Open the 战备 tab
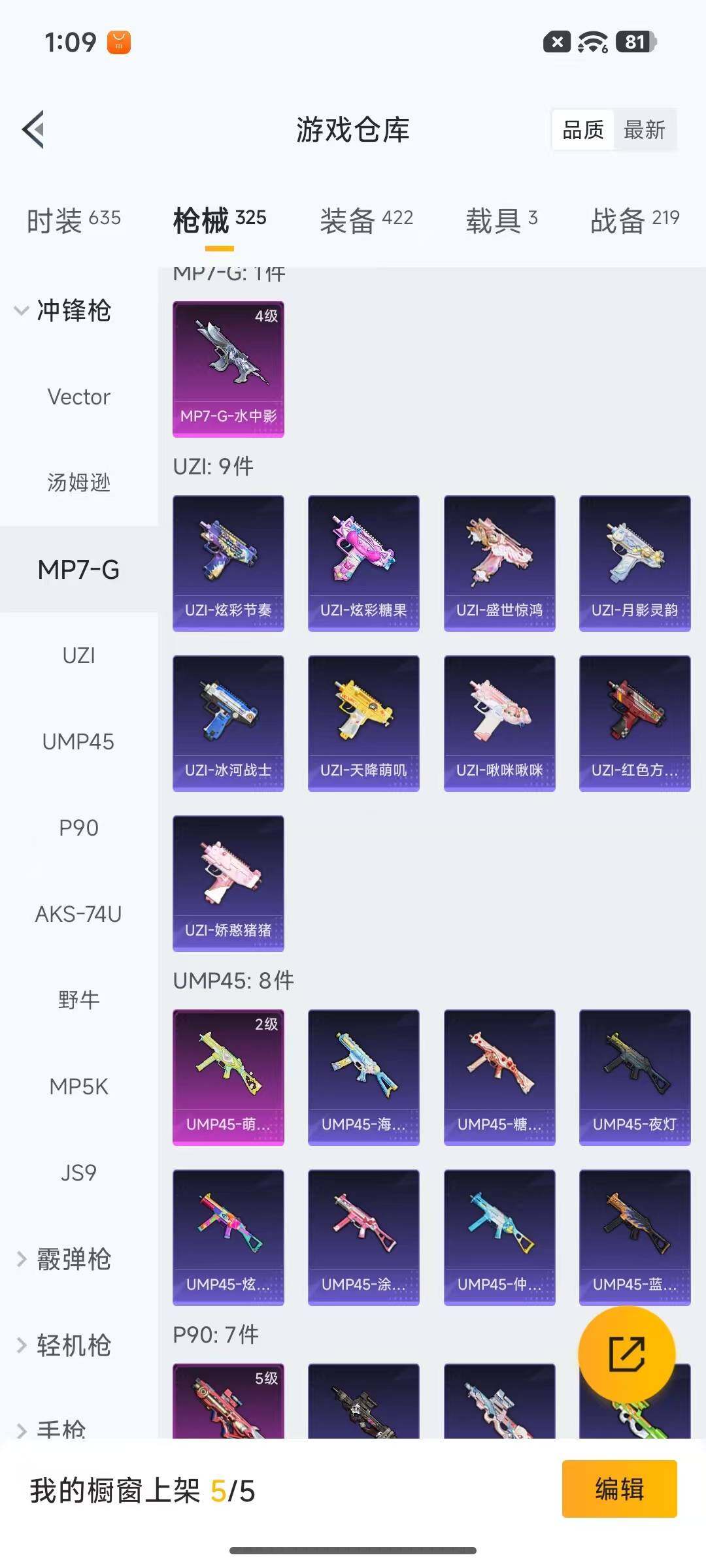Image resolution: width=706 pixels, height=1568 pixels. coord(634,220)
